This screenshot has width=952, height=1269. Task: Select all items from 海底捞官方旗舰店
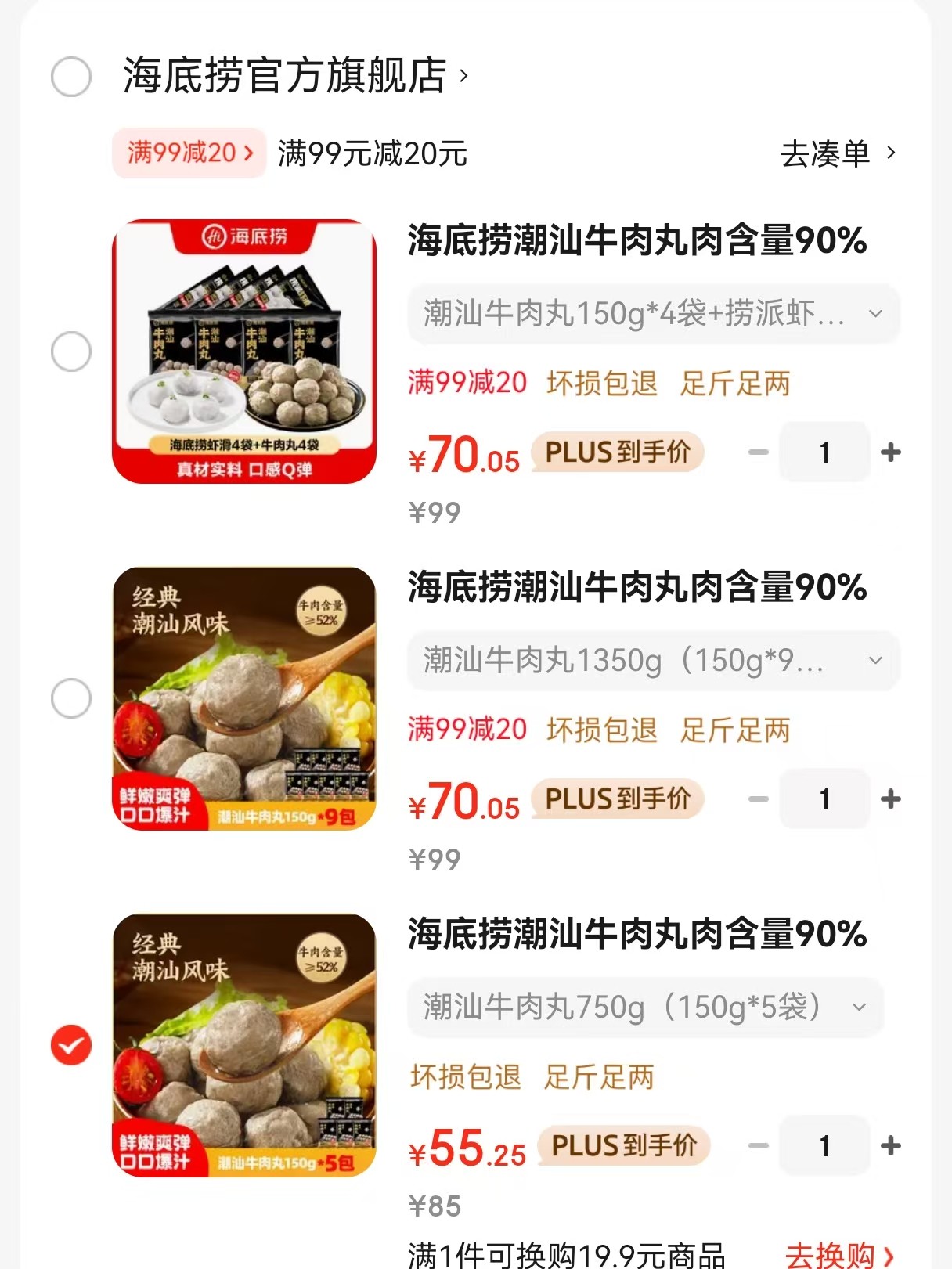pos(71,77)
